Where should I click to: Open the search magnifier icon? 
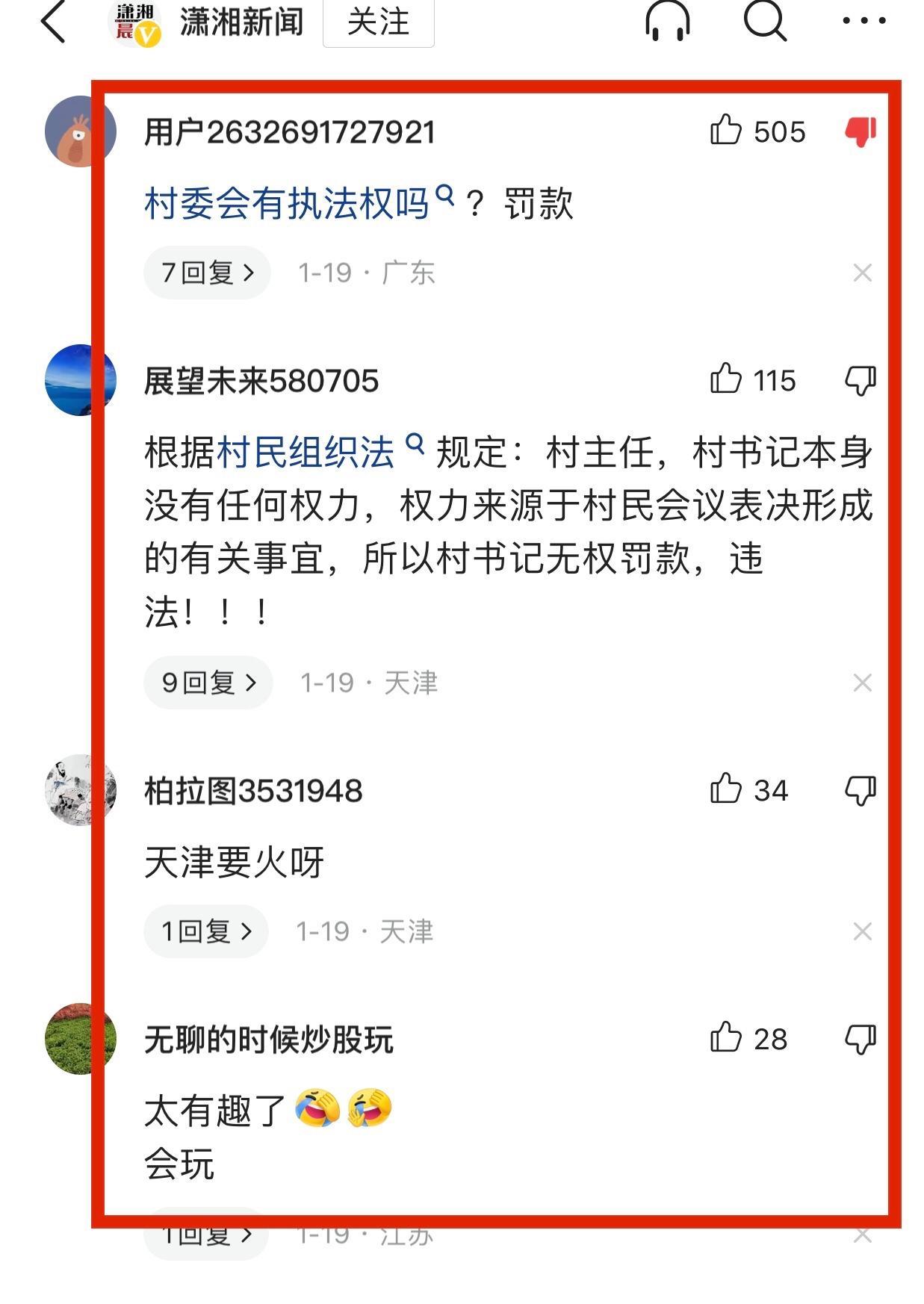coord(765,21)
